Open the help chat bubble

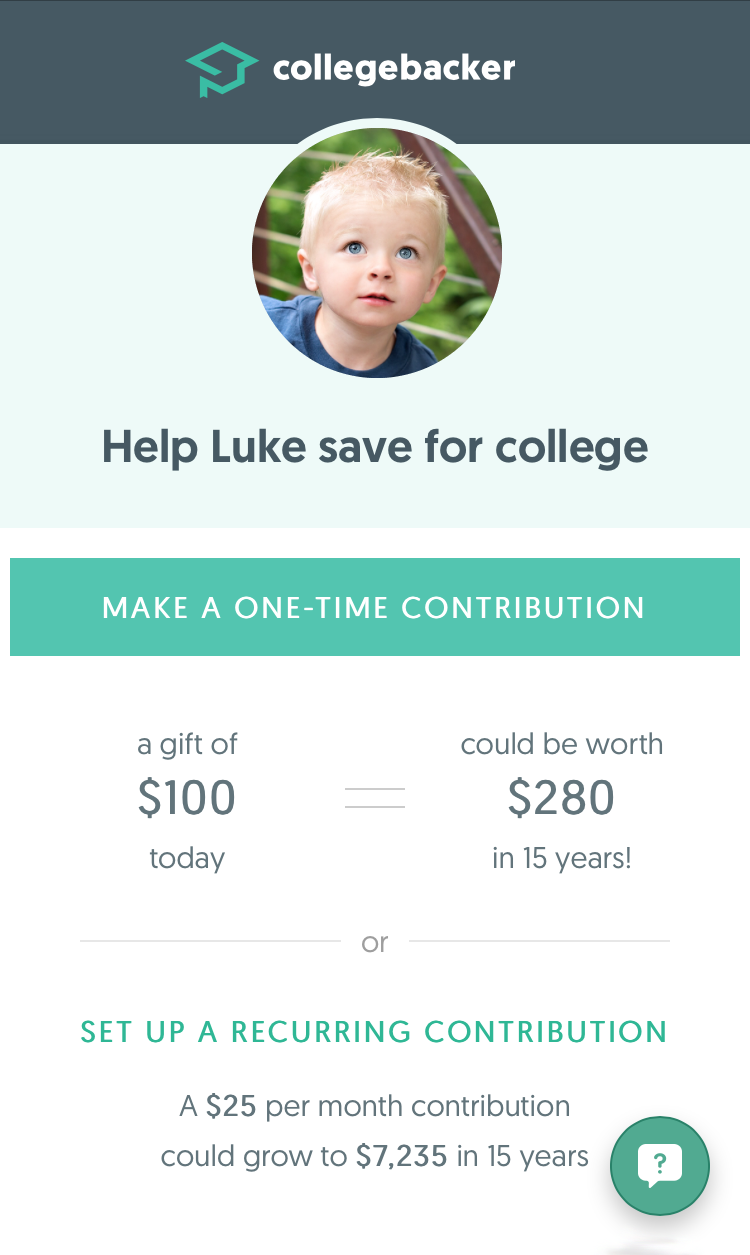659,1166
